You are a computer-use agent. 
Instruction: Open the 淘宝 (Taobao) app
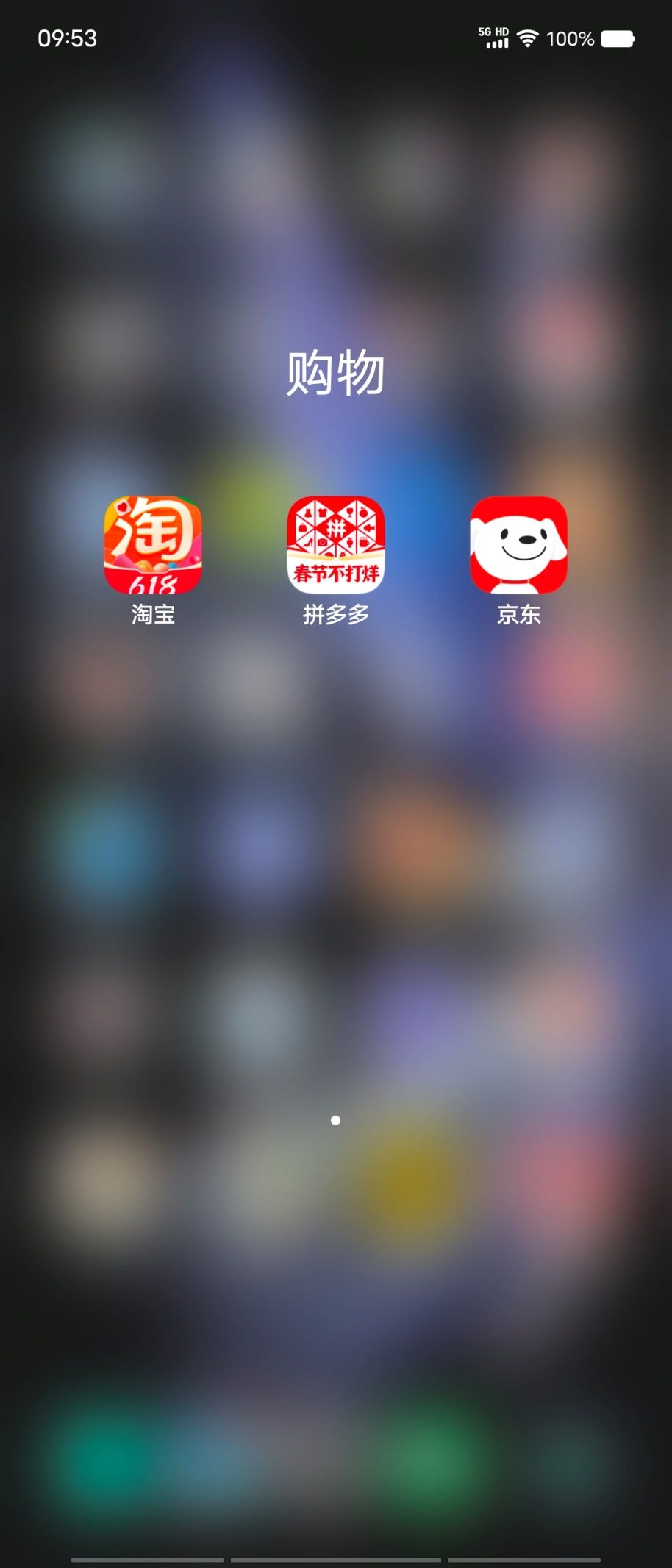point(153,545)
